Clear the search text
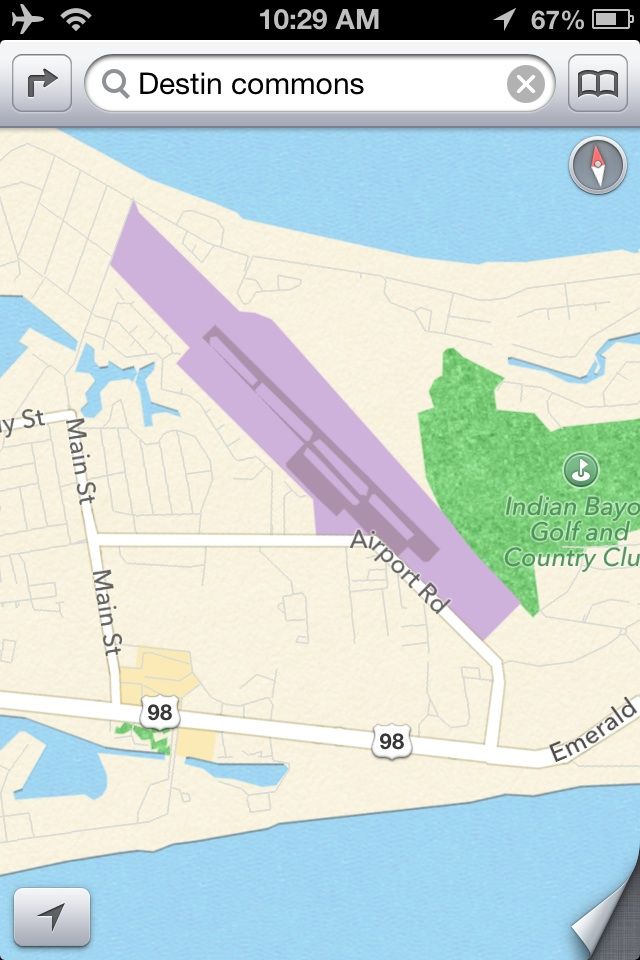 pyautogui.click(x=526, y=85)
